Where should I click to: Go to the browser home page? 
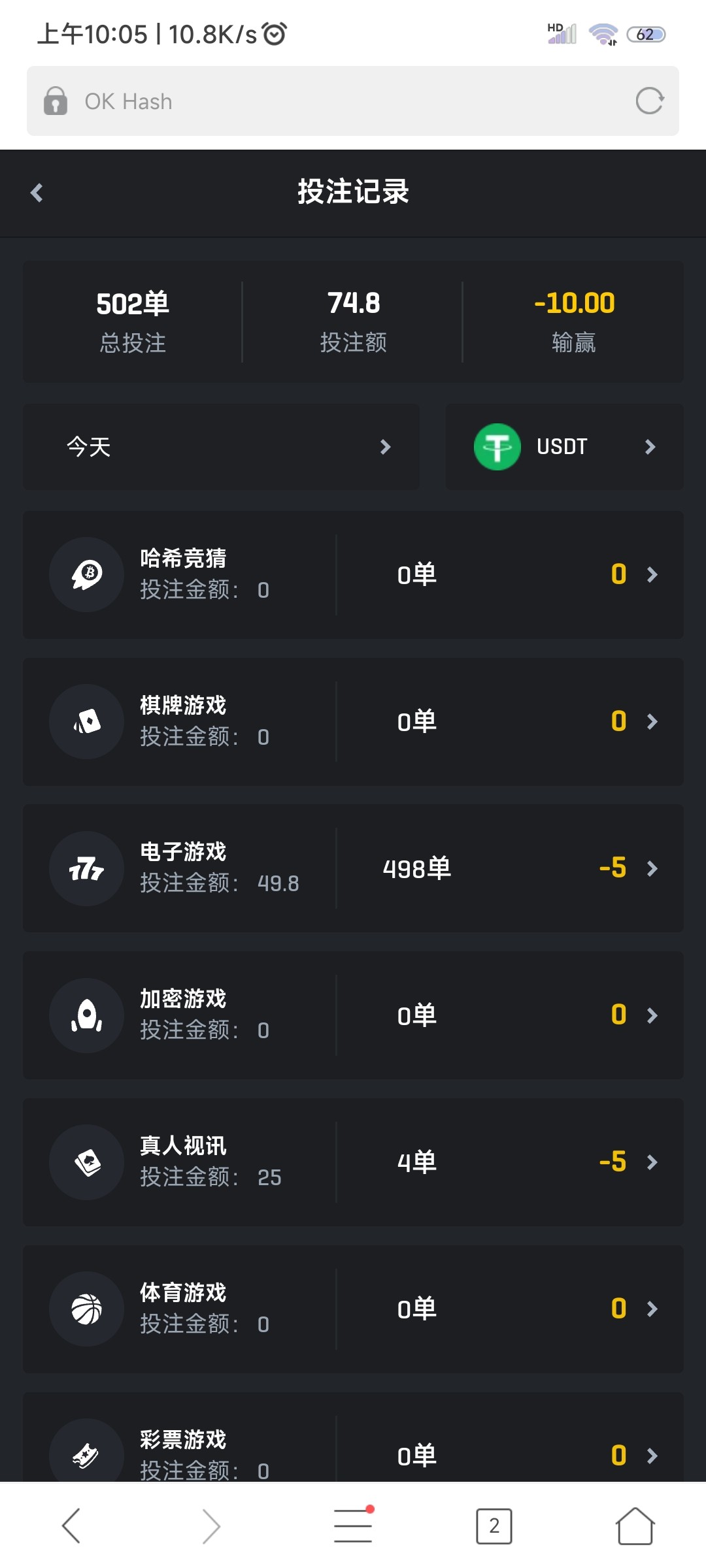tap(635, 1526)
